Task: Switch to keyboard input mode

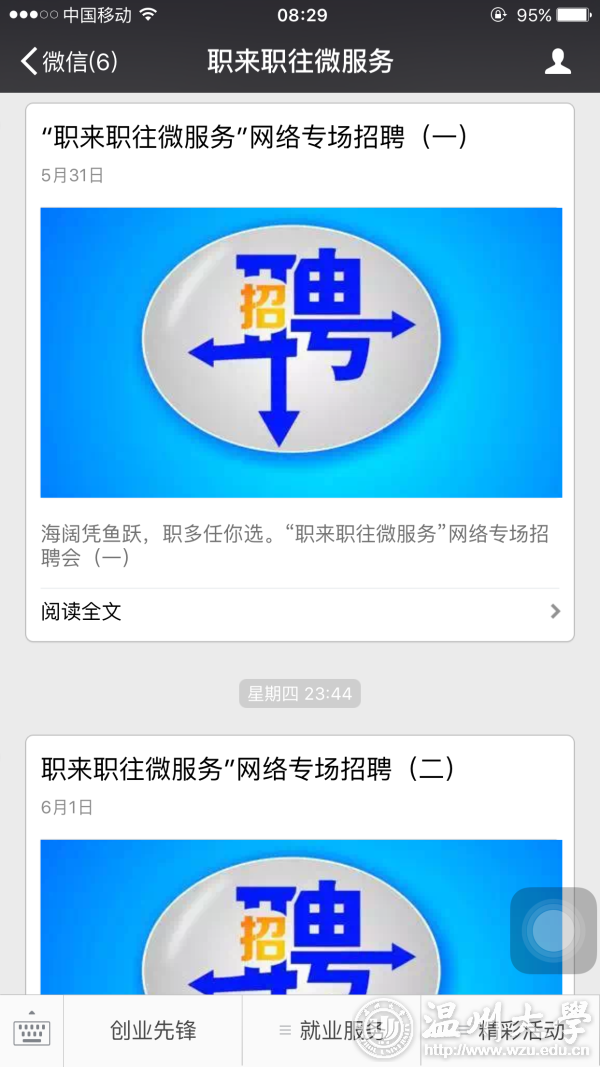Action: tap(32, 1031)
